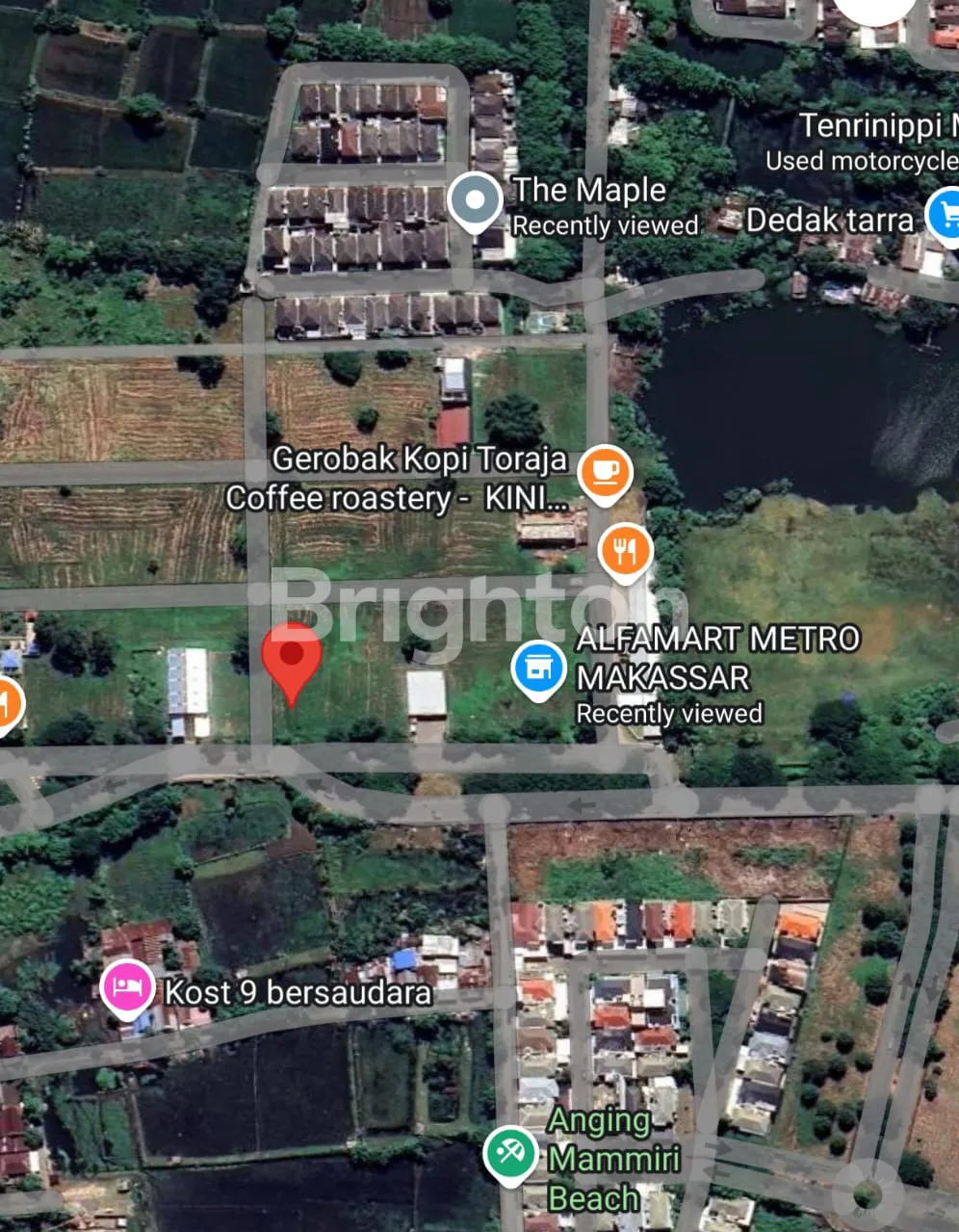Tap the red dropped location pin

coord(292,656)
